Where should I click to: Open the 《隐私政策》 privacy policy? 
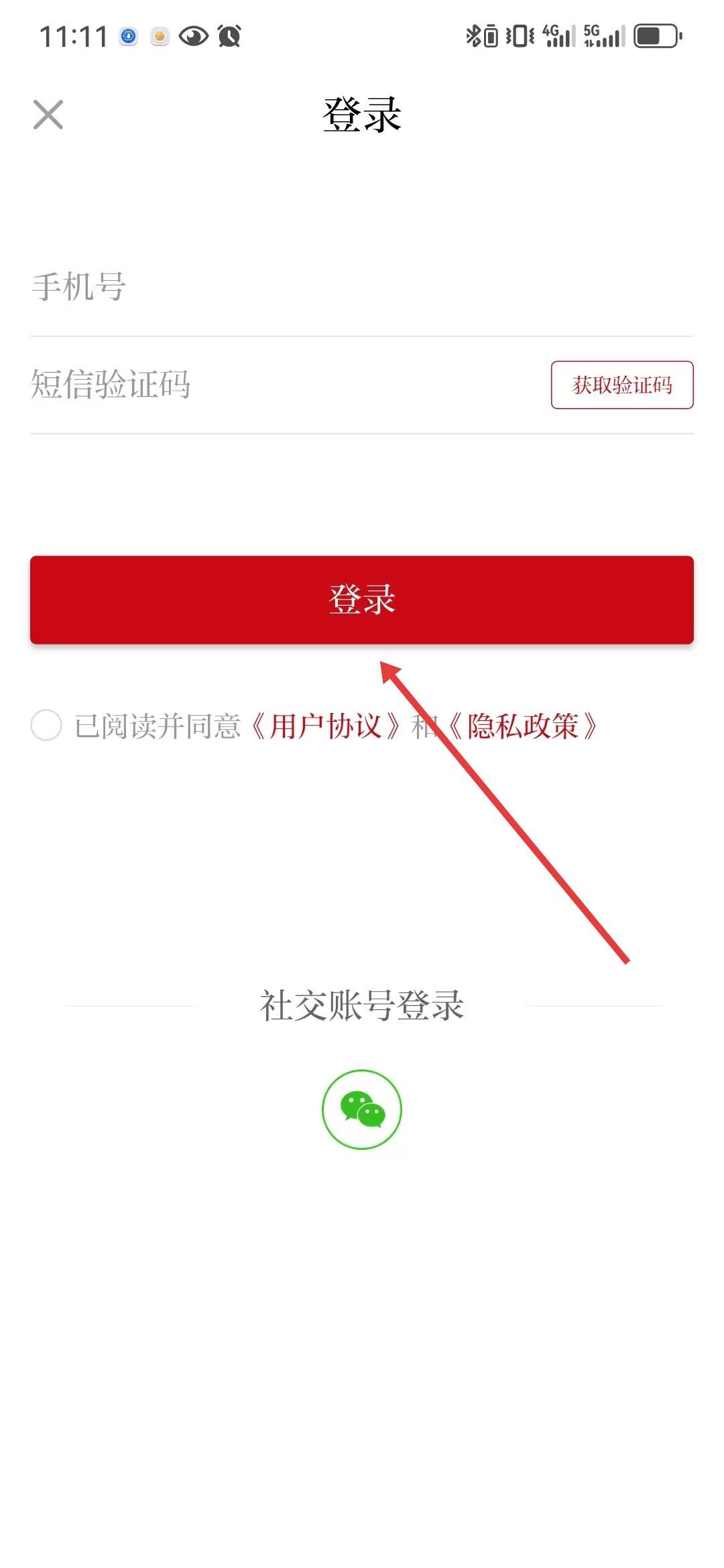click(522, 726)
